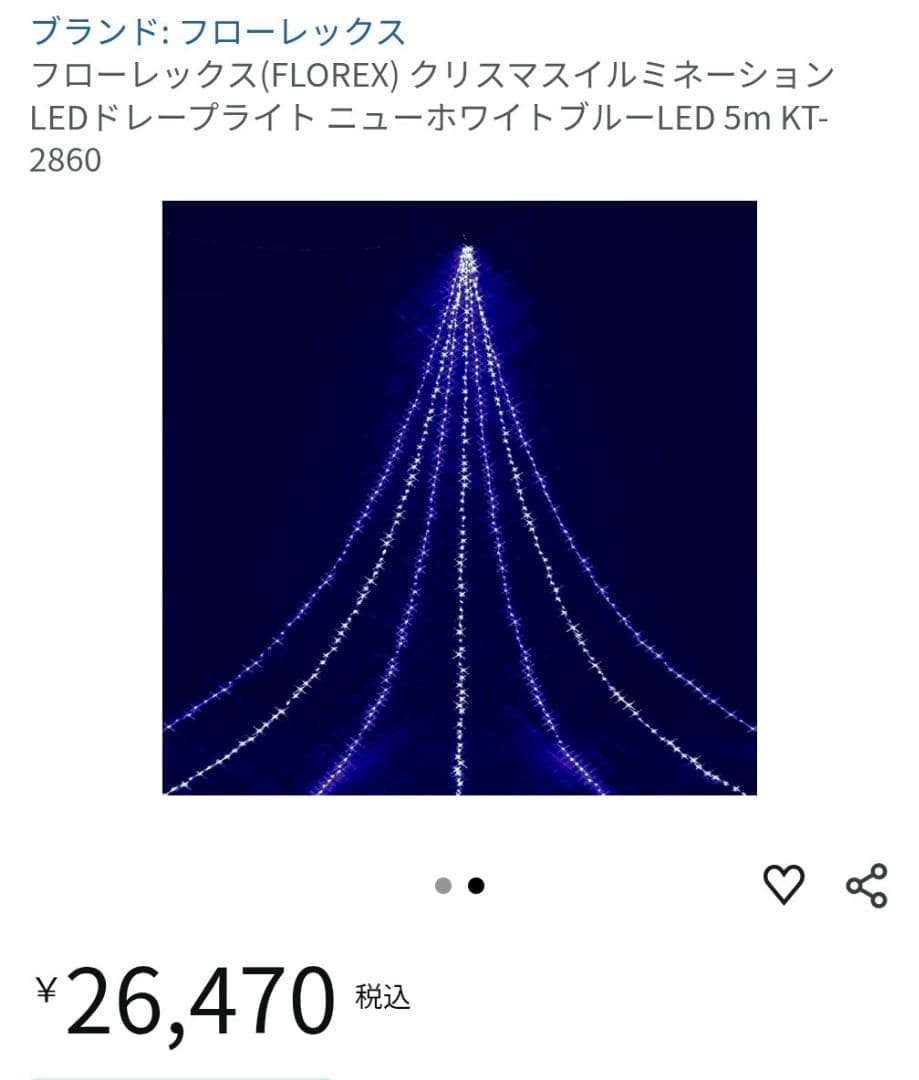Viewport: 919px width, 1080px height.
Task: Tap the heart to favorite this illumination light
Action: point(786,882)
